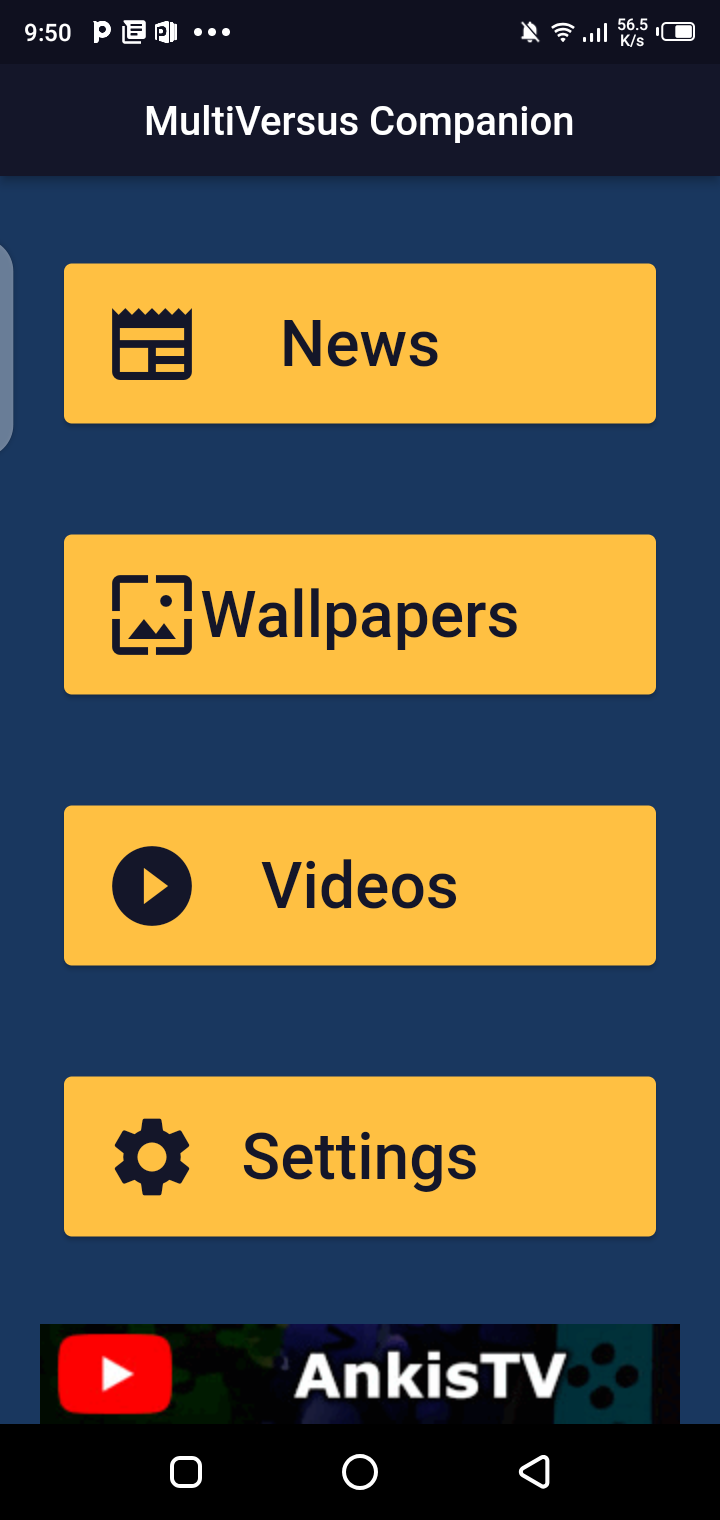Open the Settings menu
The image size is (720, 1520).
pyautogui.click(x=360, y=1157)
